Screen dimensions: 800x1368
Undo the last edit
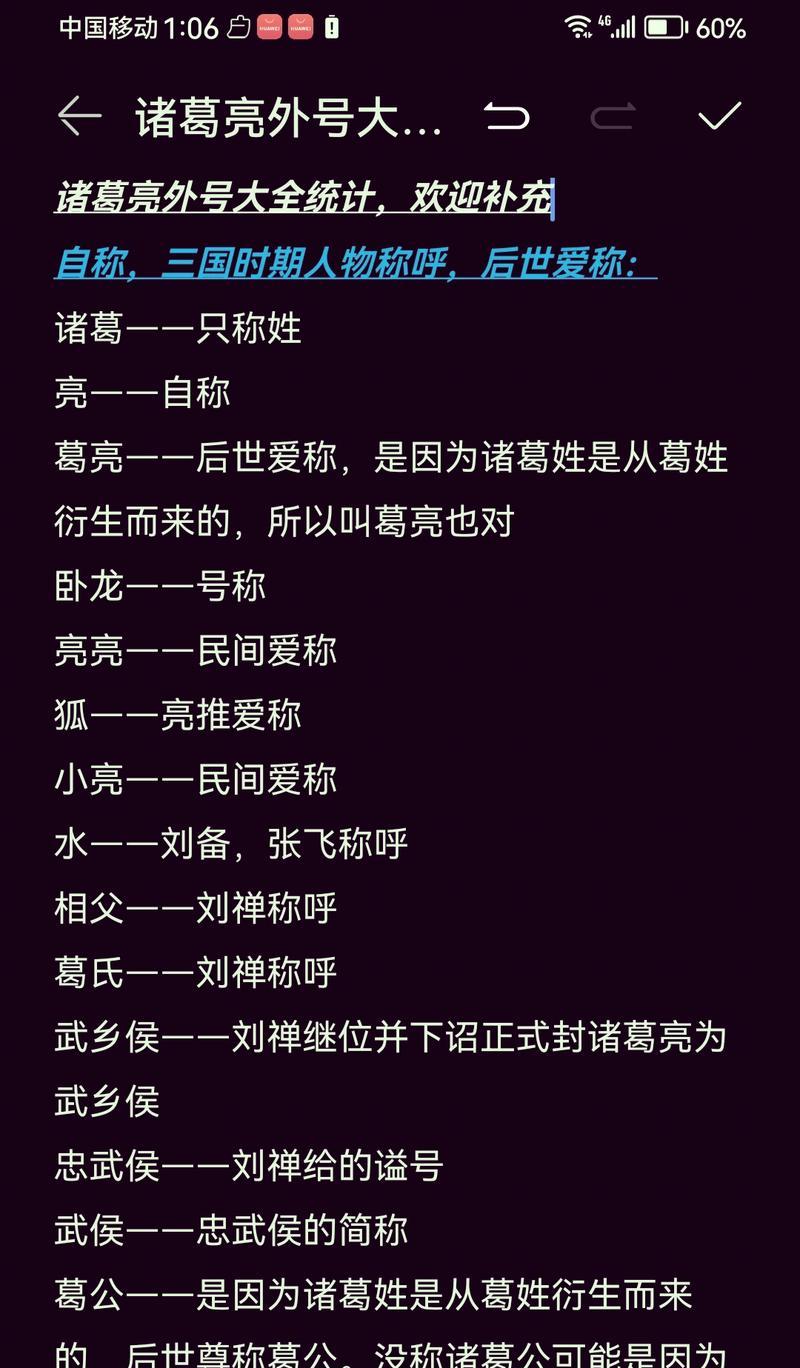click(507, 117)
